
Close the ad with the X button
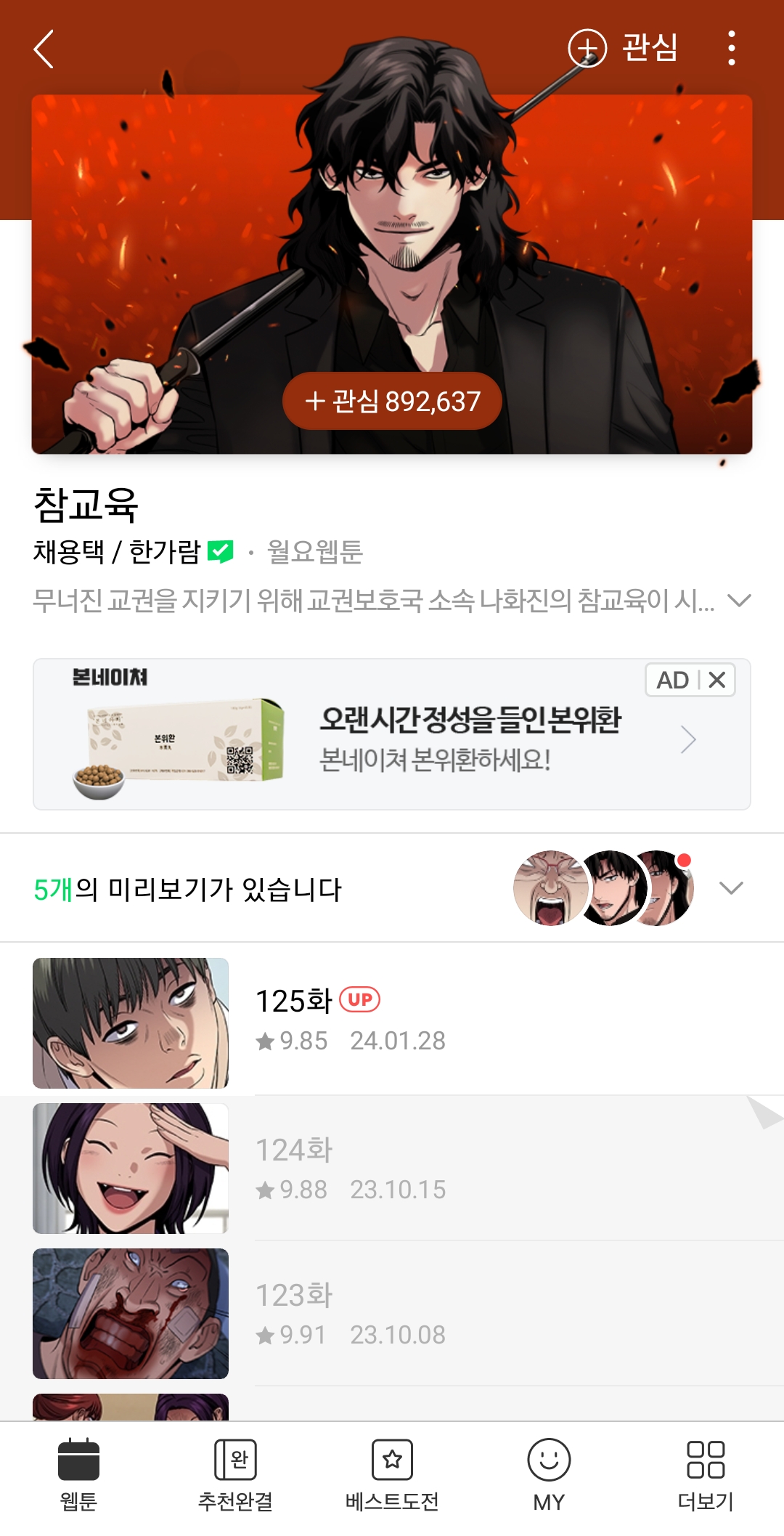[717, 680]
